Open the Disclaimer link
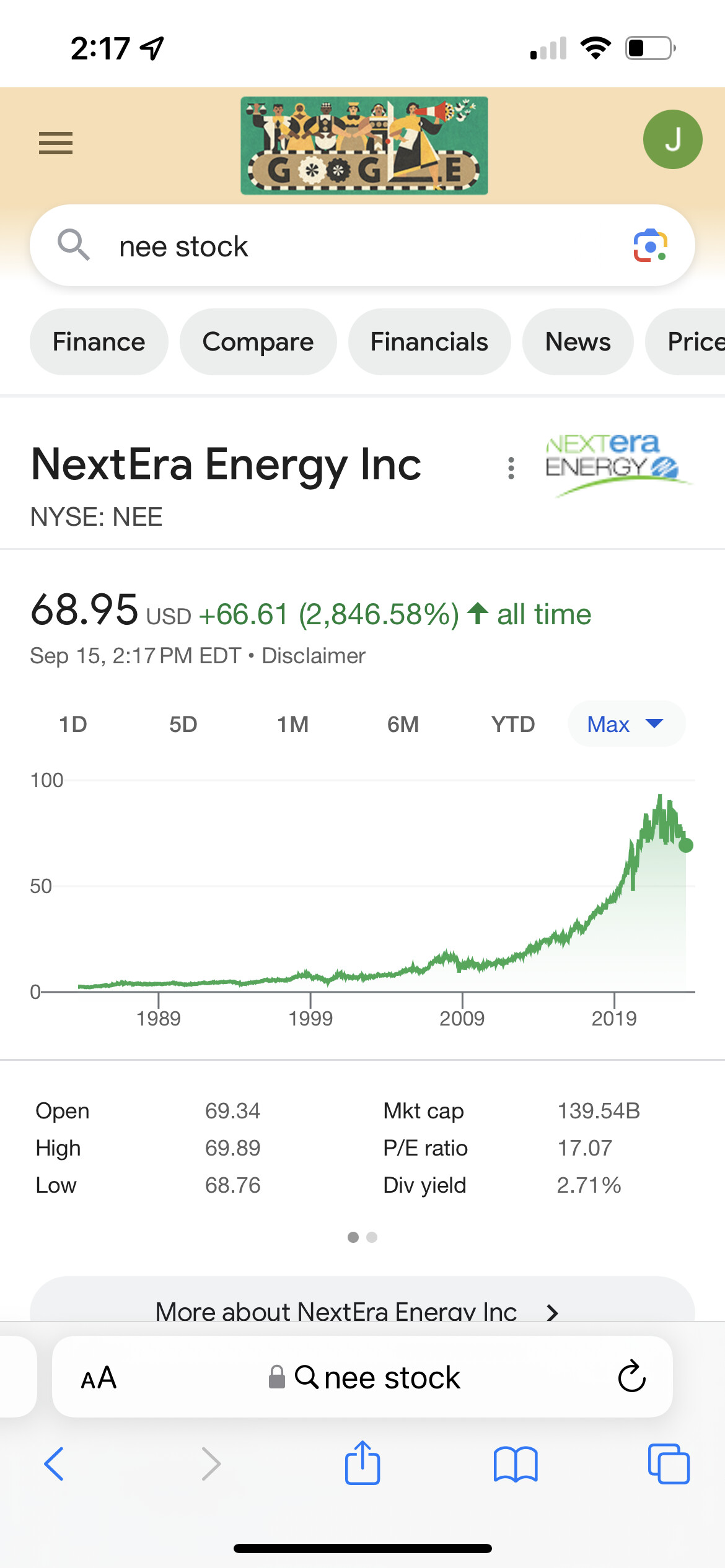 click(x=314, y=656)
